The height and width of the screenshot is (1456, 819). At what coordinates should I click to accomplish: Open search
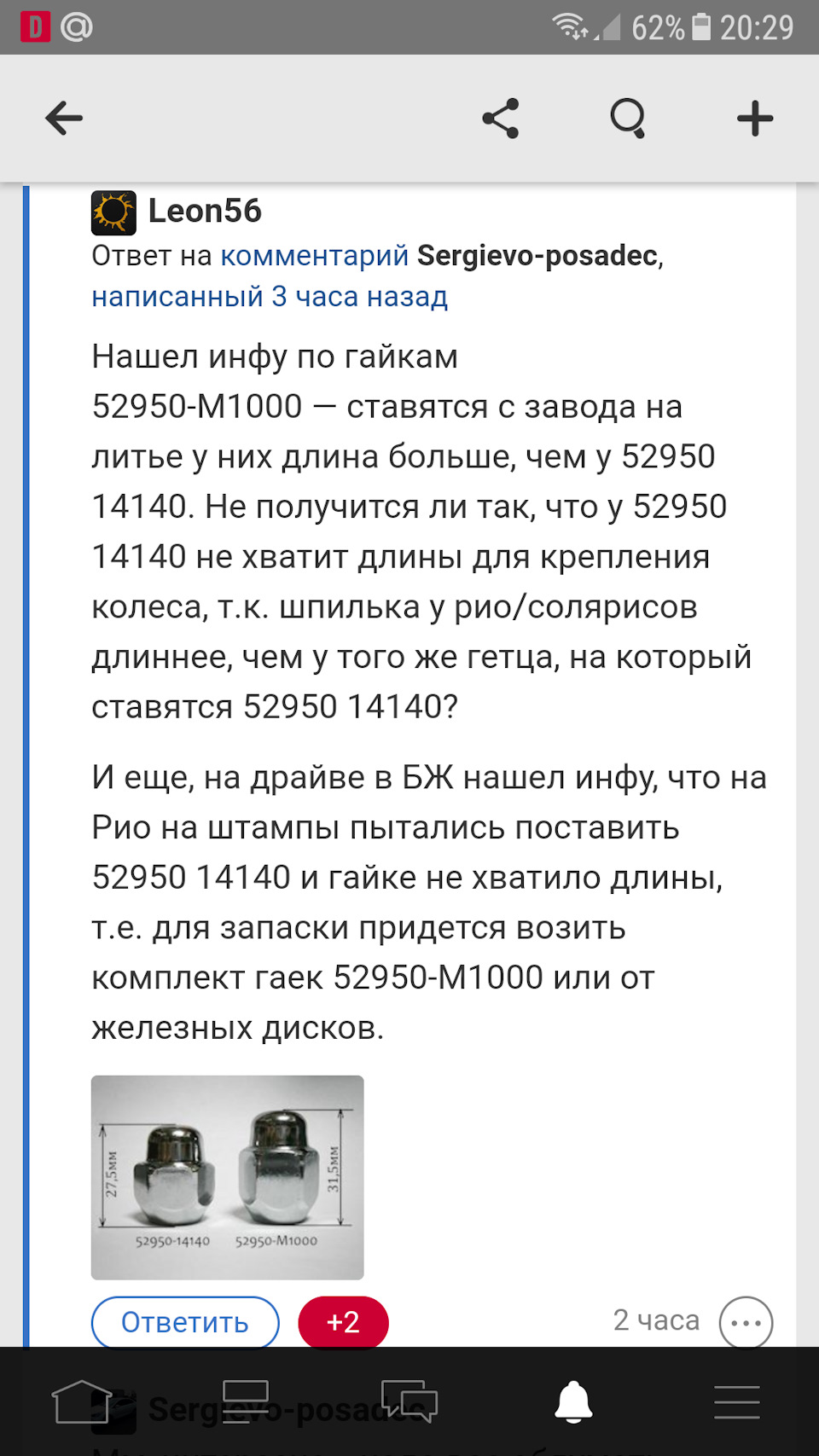[x=628, y=119]
